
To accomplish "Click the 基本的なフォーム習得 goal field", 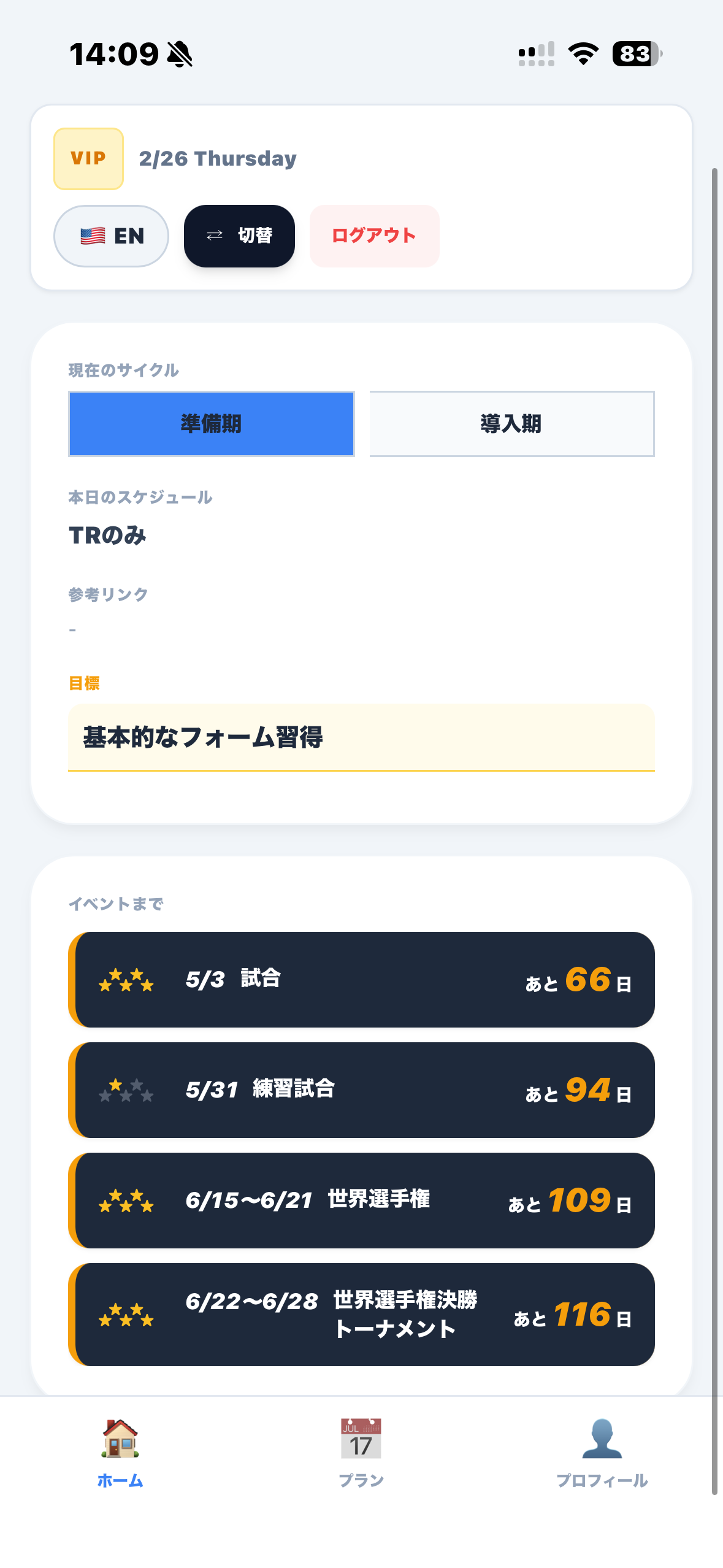I will coord(361,738).
